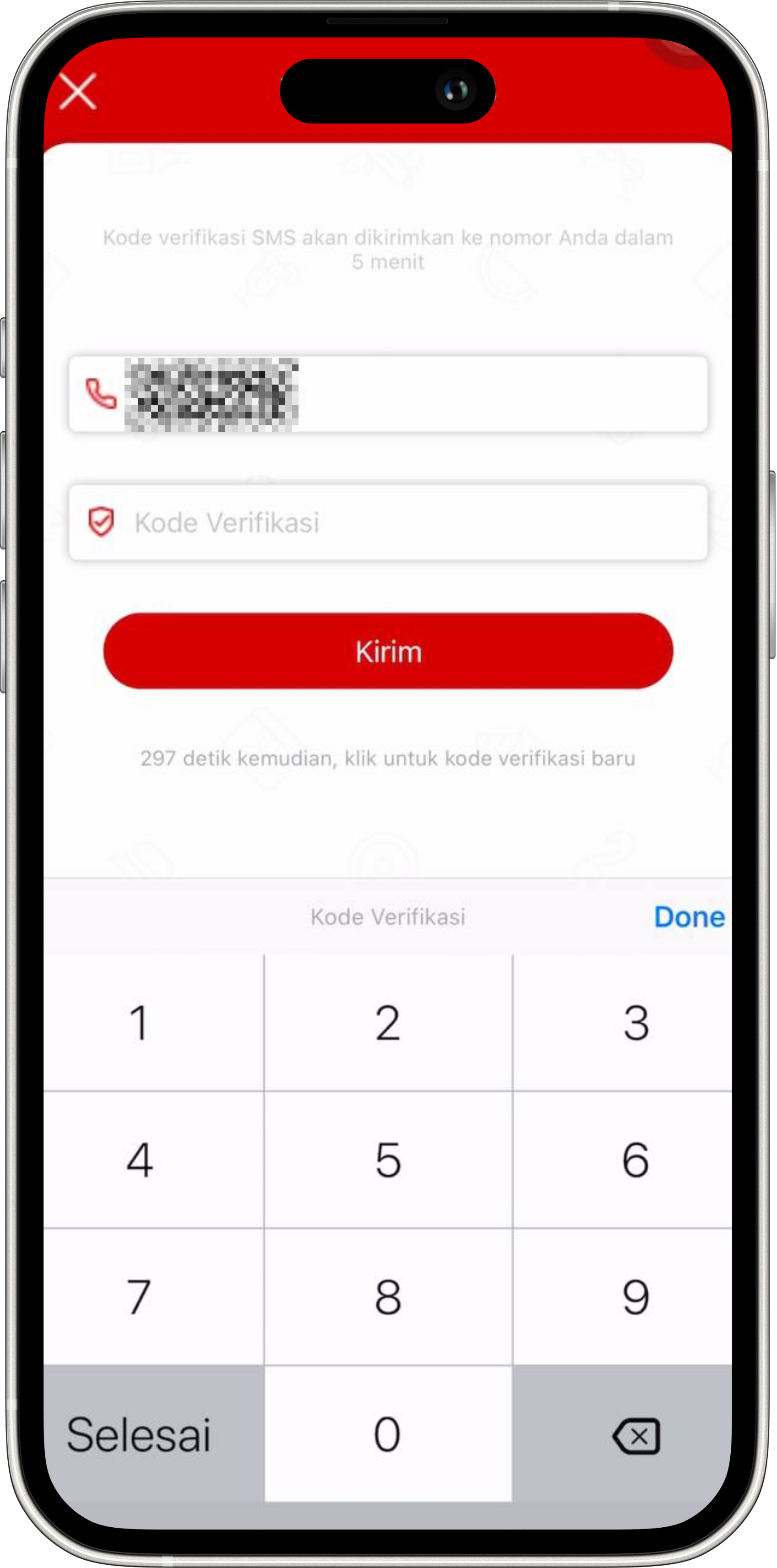The height and width of the screenshot is (1568, 777).
Task: Type digit 2 on the number pad
Action: (x=388, y=1023)
